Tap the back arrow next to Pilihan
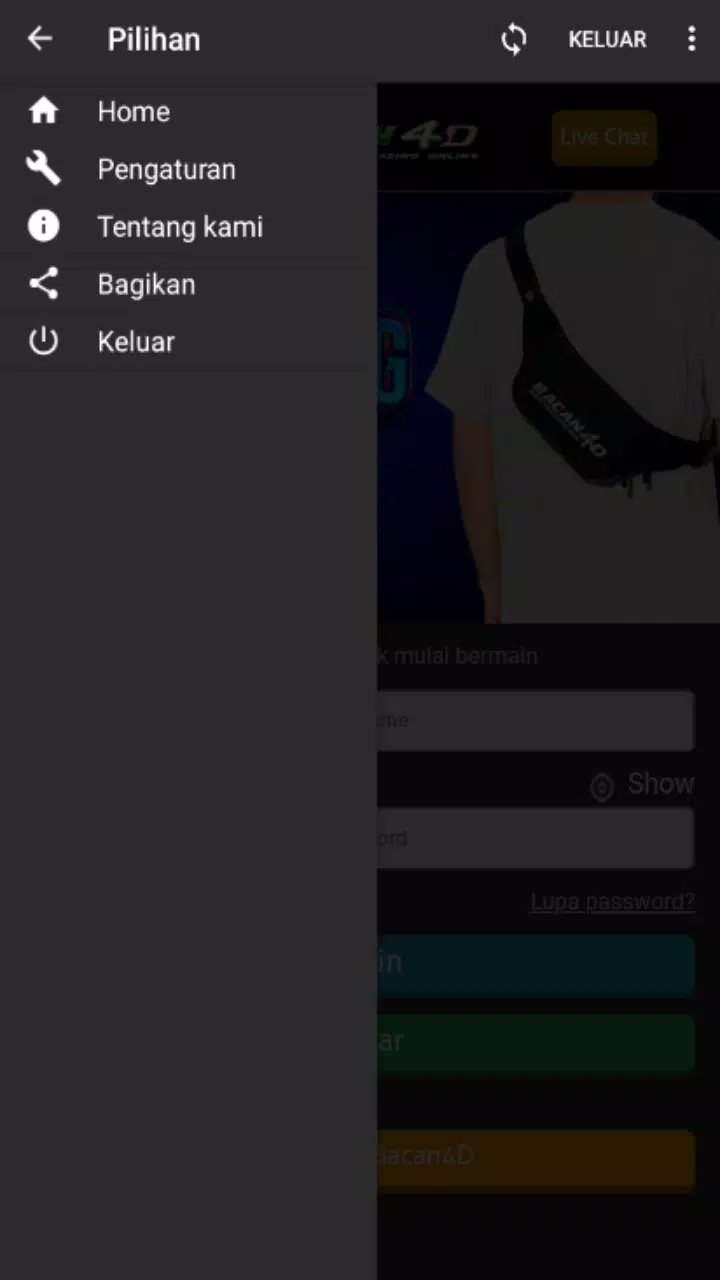720x1280 pixels. point(40,39)
